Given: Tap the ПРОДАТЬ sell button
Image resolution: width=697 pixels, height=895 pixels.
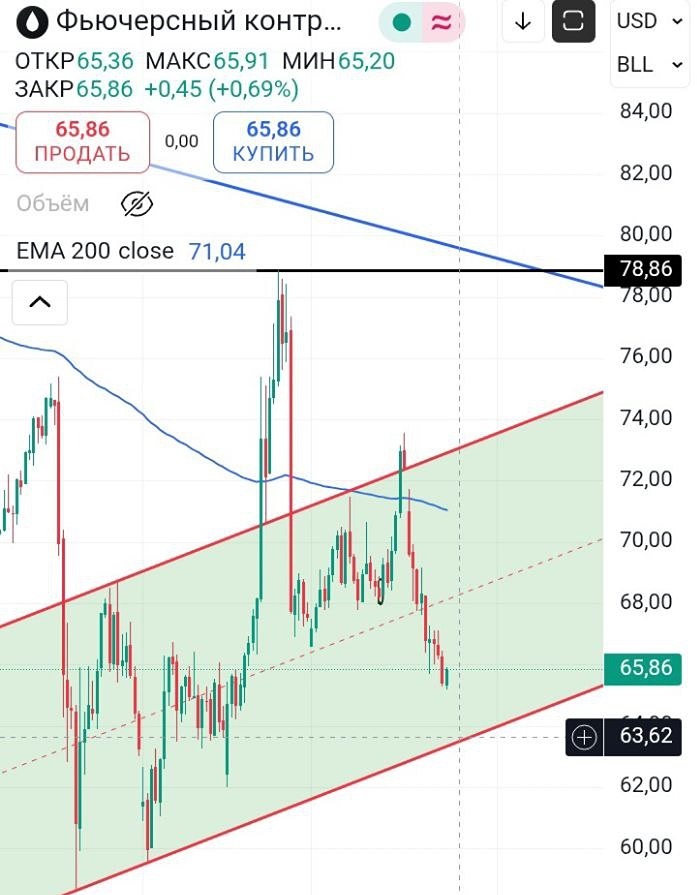Looking at the screenshot, I should coord(82,142).
